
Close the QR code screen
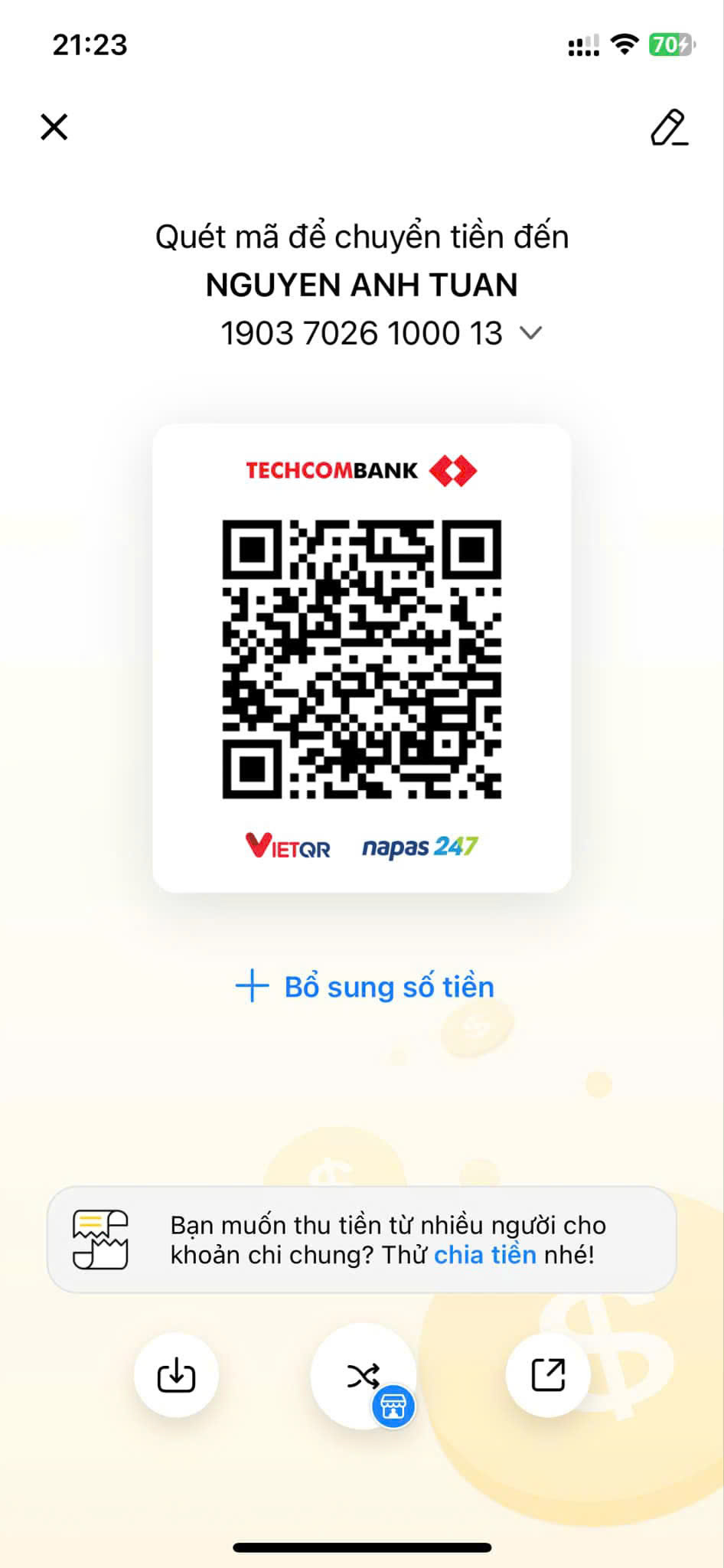tap(54, 127)
